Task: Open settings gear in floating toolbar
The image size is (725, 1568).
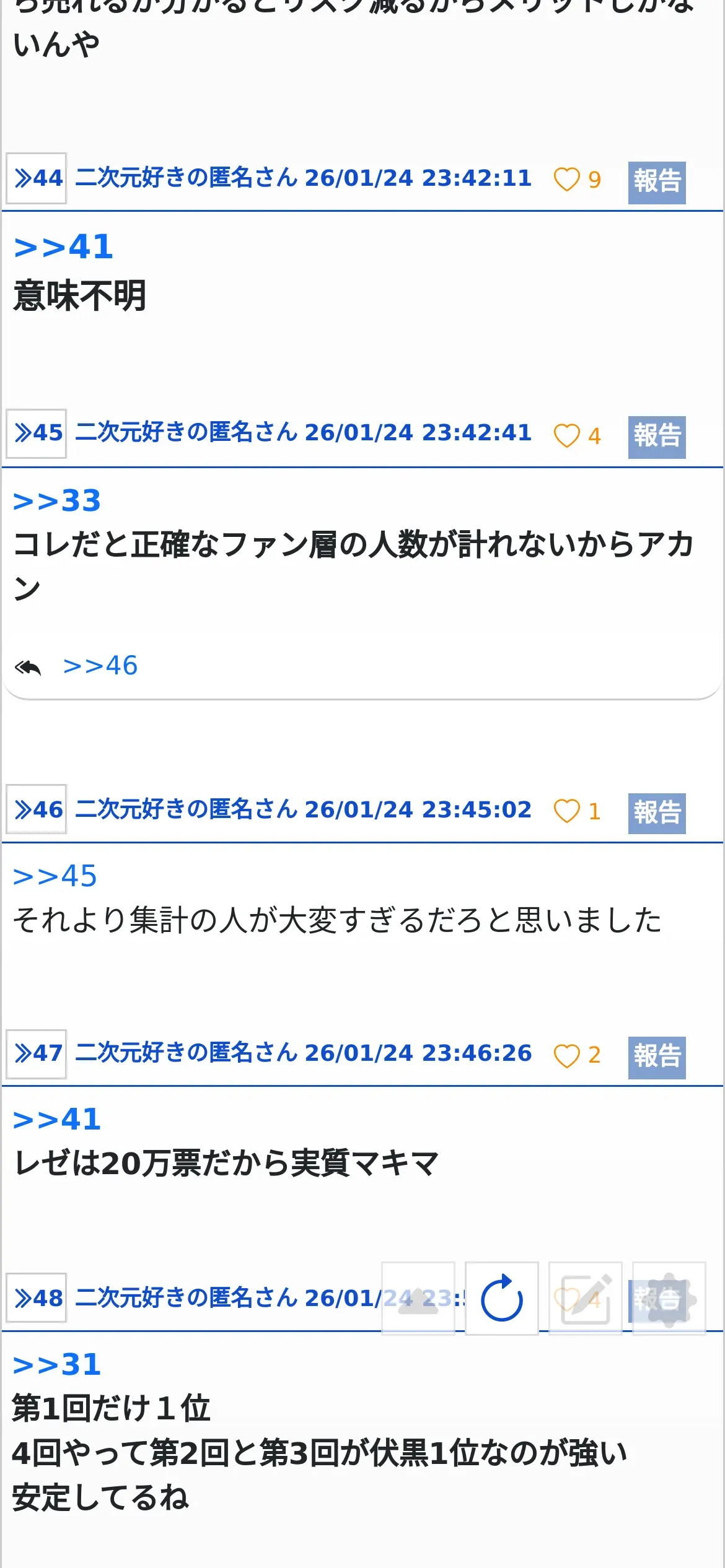Action: tap(669, 1299)
